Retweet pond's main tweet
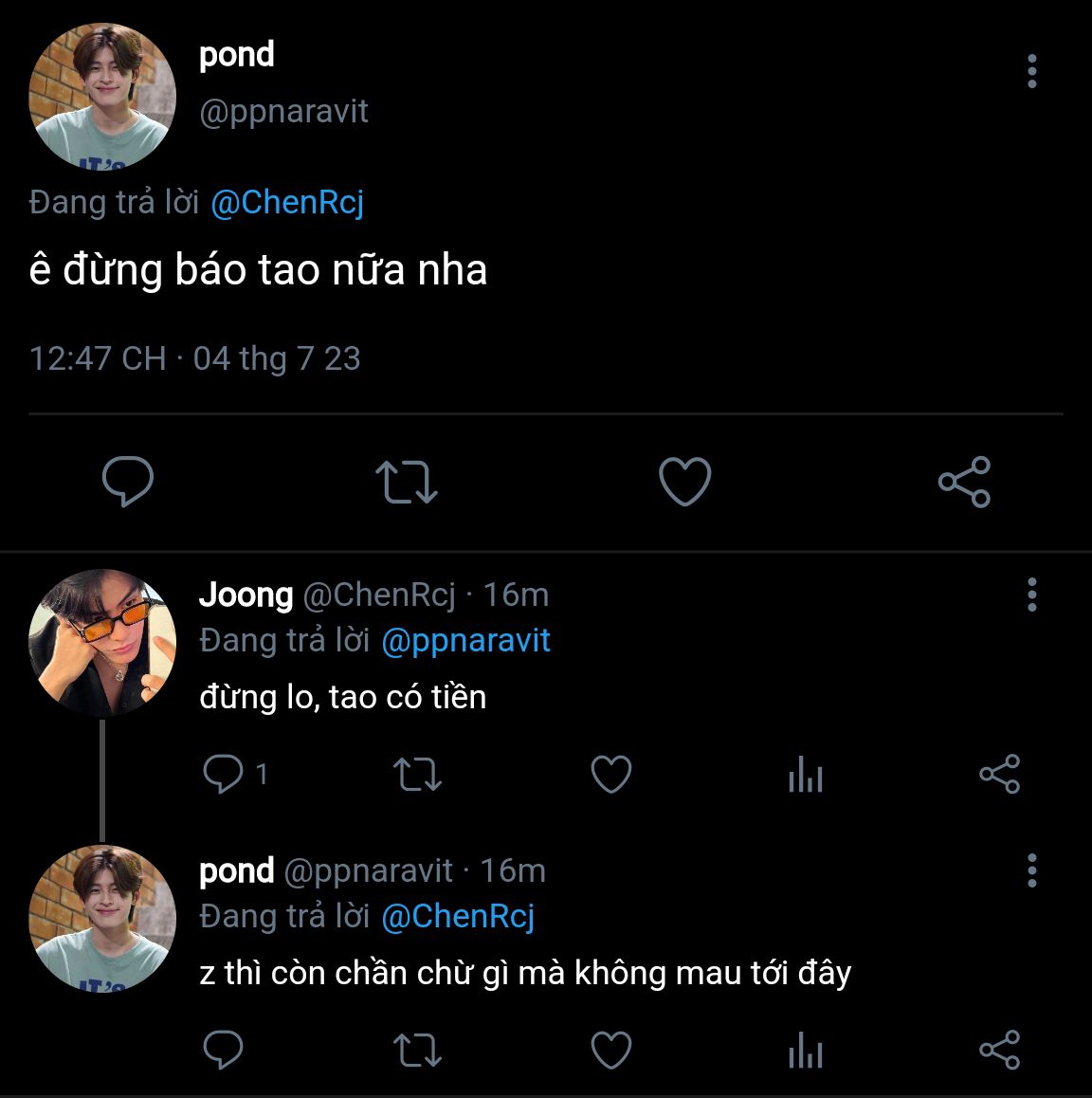The height and width of the screenshot is (1098, 1092). [406, 481]
